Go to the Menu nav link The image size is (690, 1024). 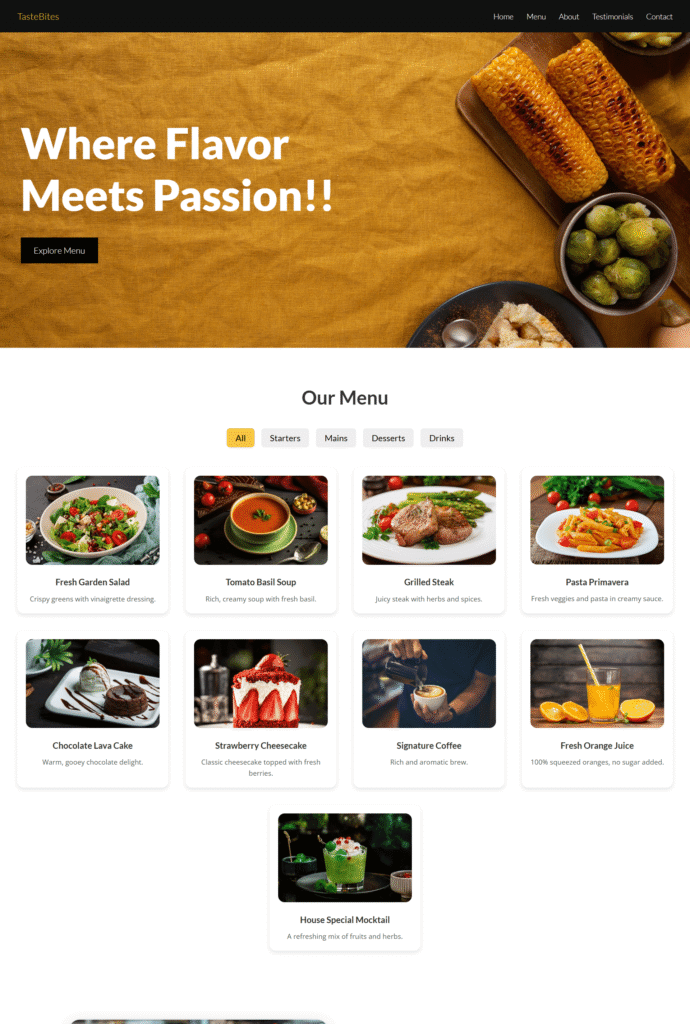[x=536, y=16]
